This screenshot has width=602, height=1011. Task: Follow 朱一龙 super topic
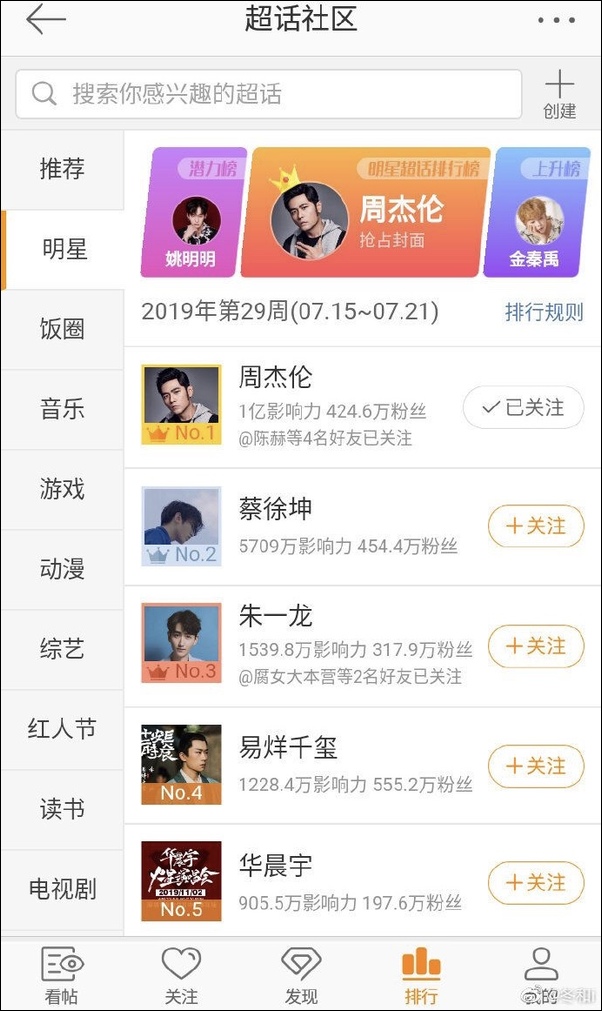click(535, 646)
